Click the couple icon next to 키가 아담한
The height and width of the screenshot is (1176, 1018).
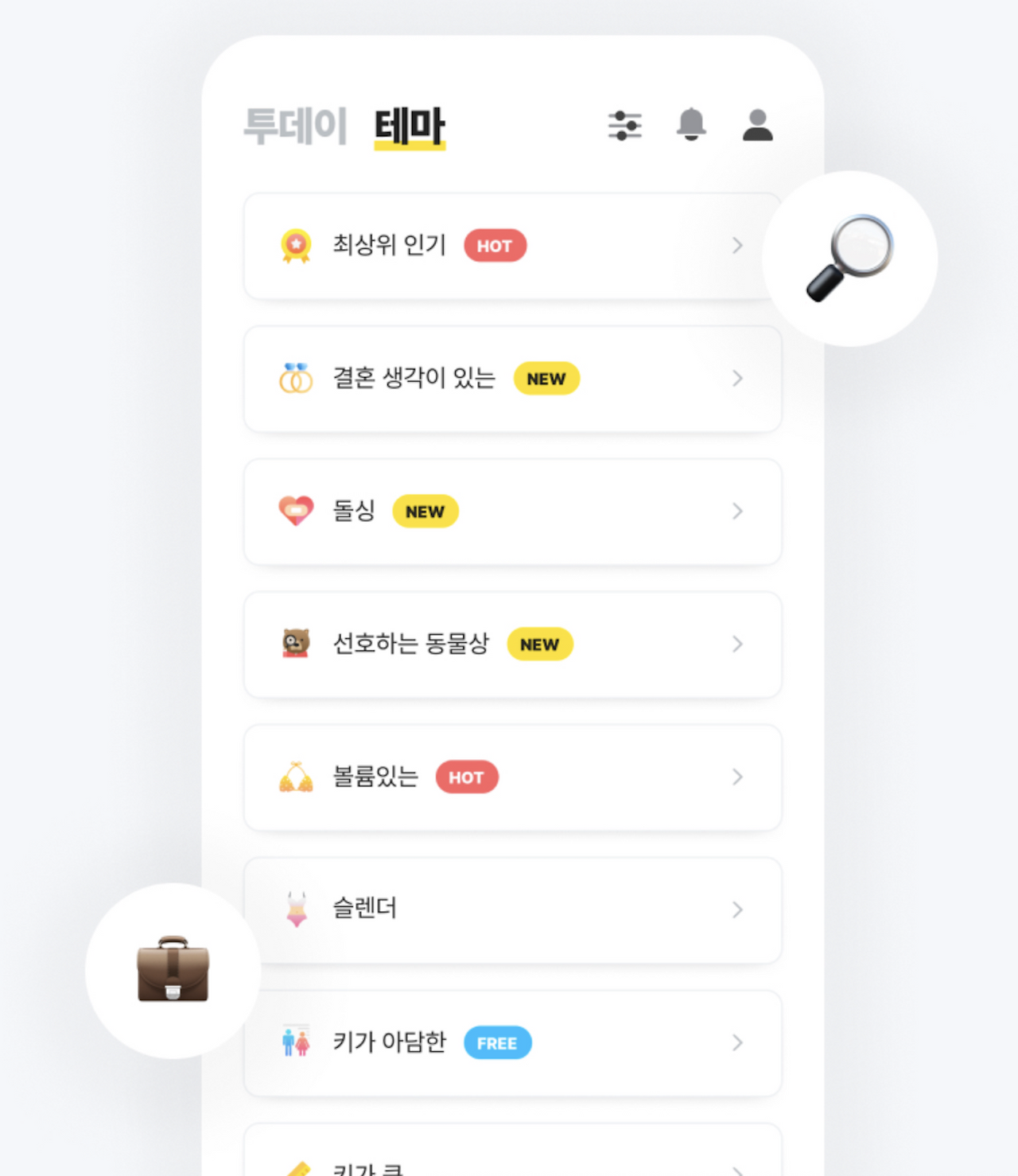coord(295,1042)
